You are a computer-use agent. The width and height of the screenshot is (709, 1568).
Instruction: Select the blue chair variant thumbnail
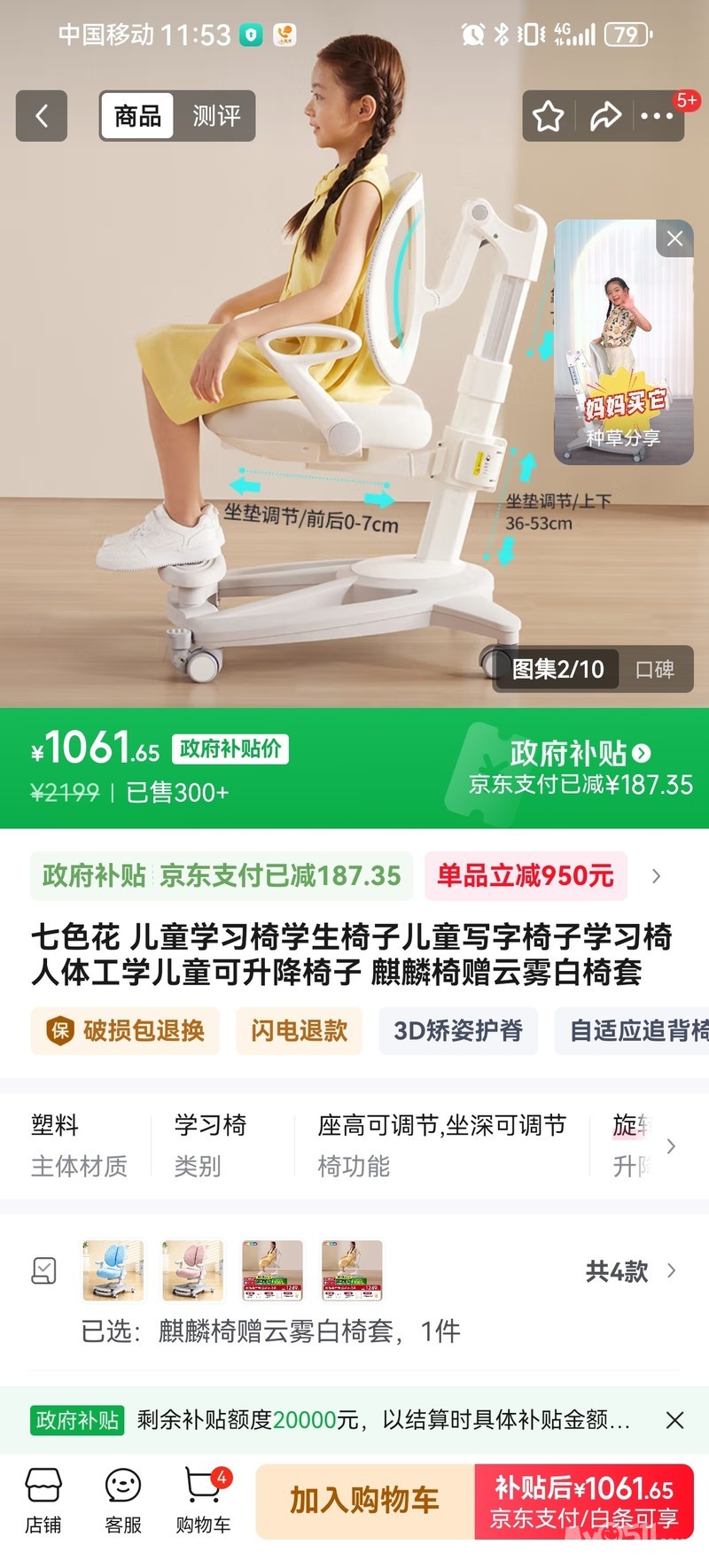(x=113, y=1270)
